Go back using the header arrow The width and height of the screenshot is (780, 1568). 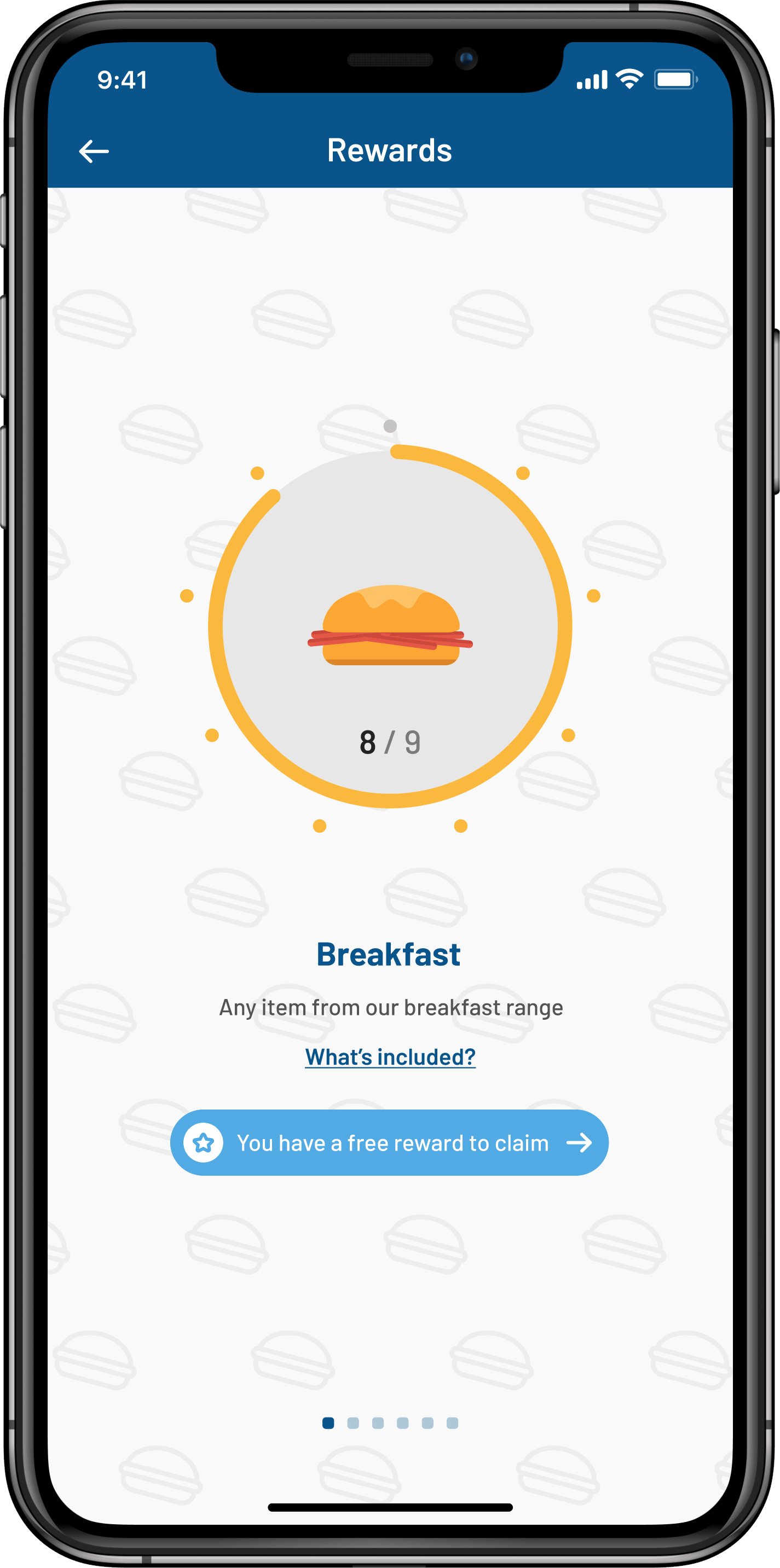[x=94, y=151]
